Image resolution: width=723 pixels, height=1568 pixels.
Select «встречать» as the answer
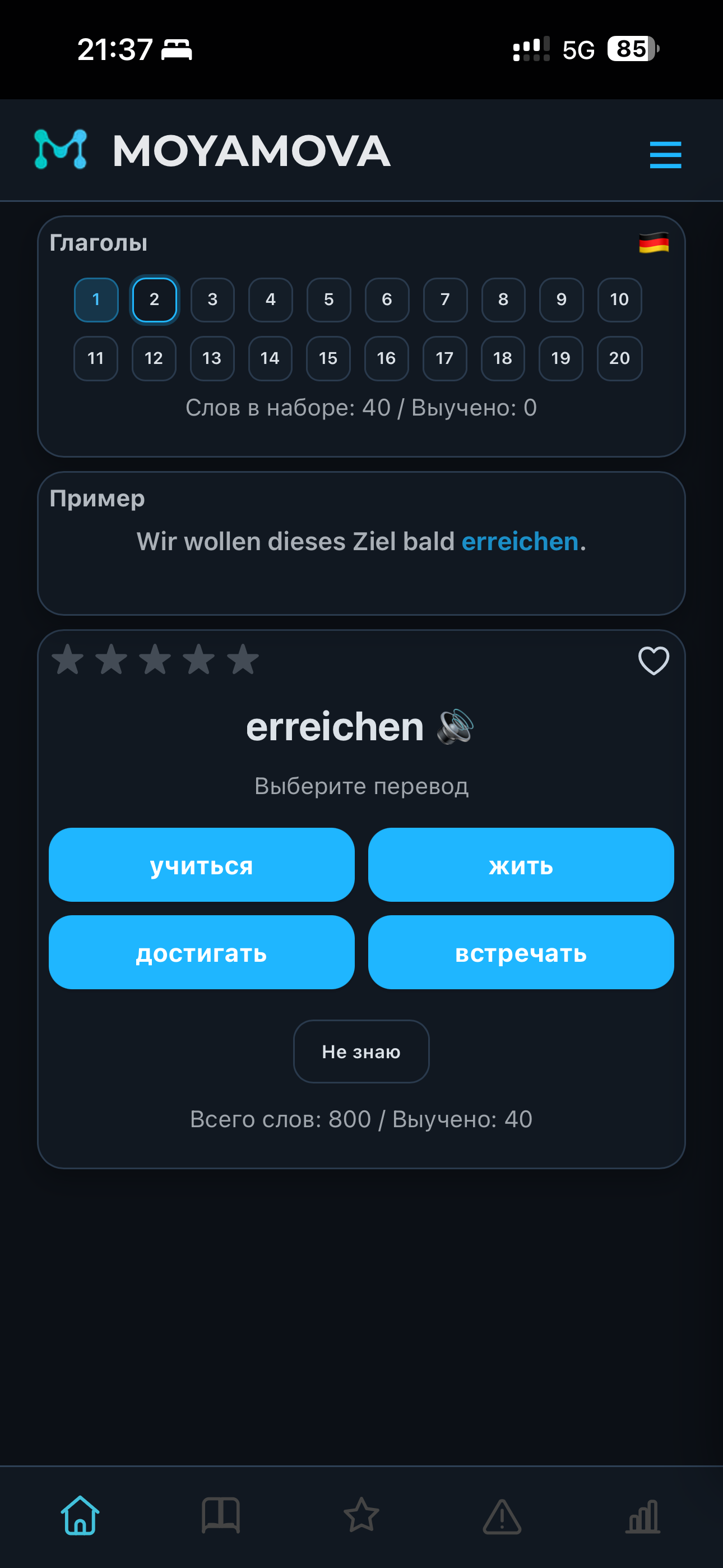521,952
